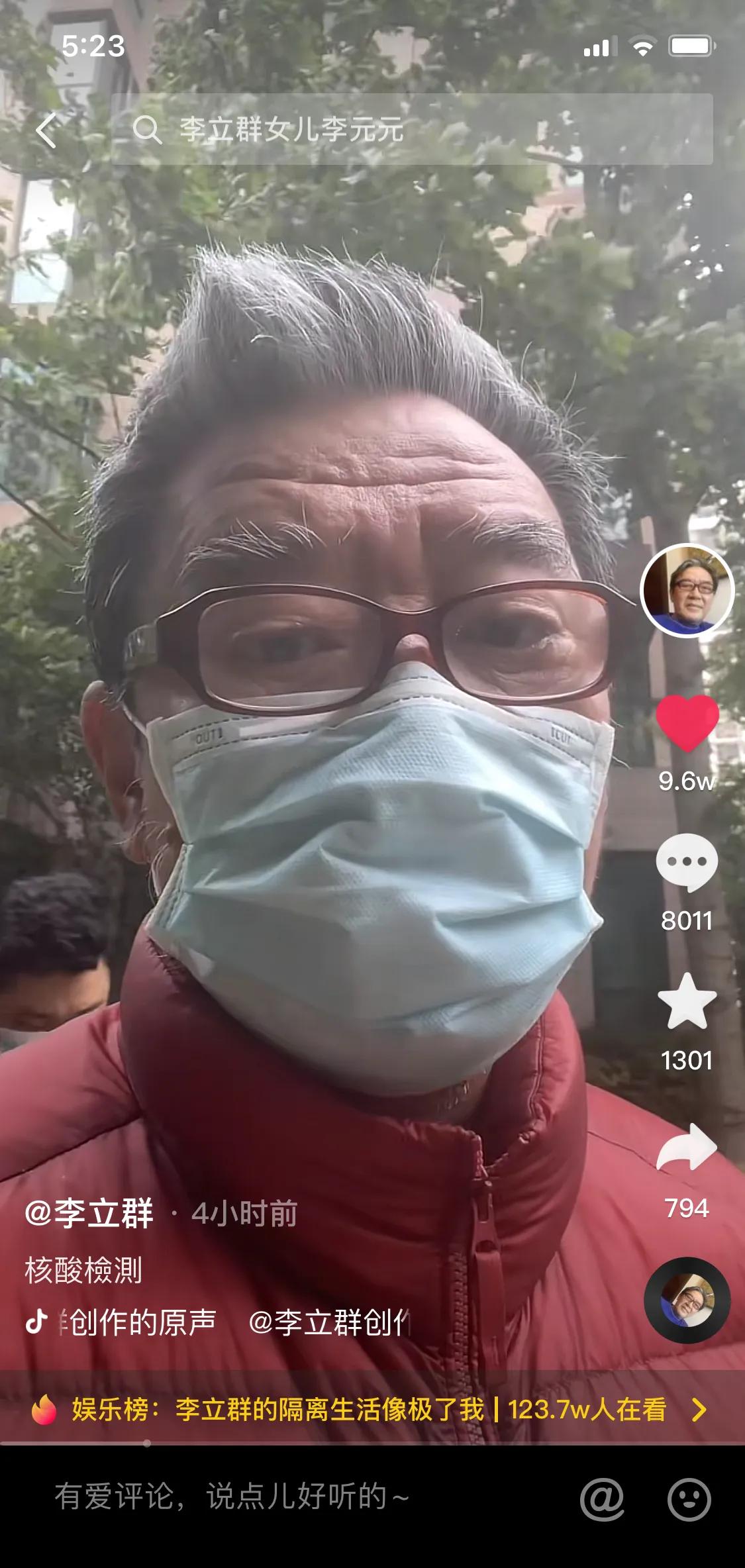This screenshot has height=1568, width=745.
Task: Open the original sound track link
Action: coord(219,1322)
